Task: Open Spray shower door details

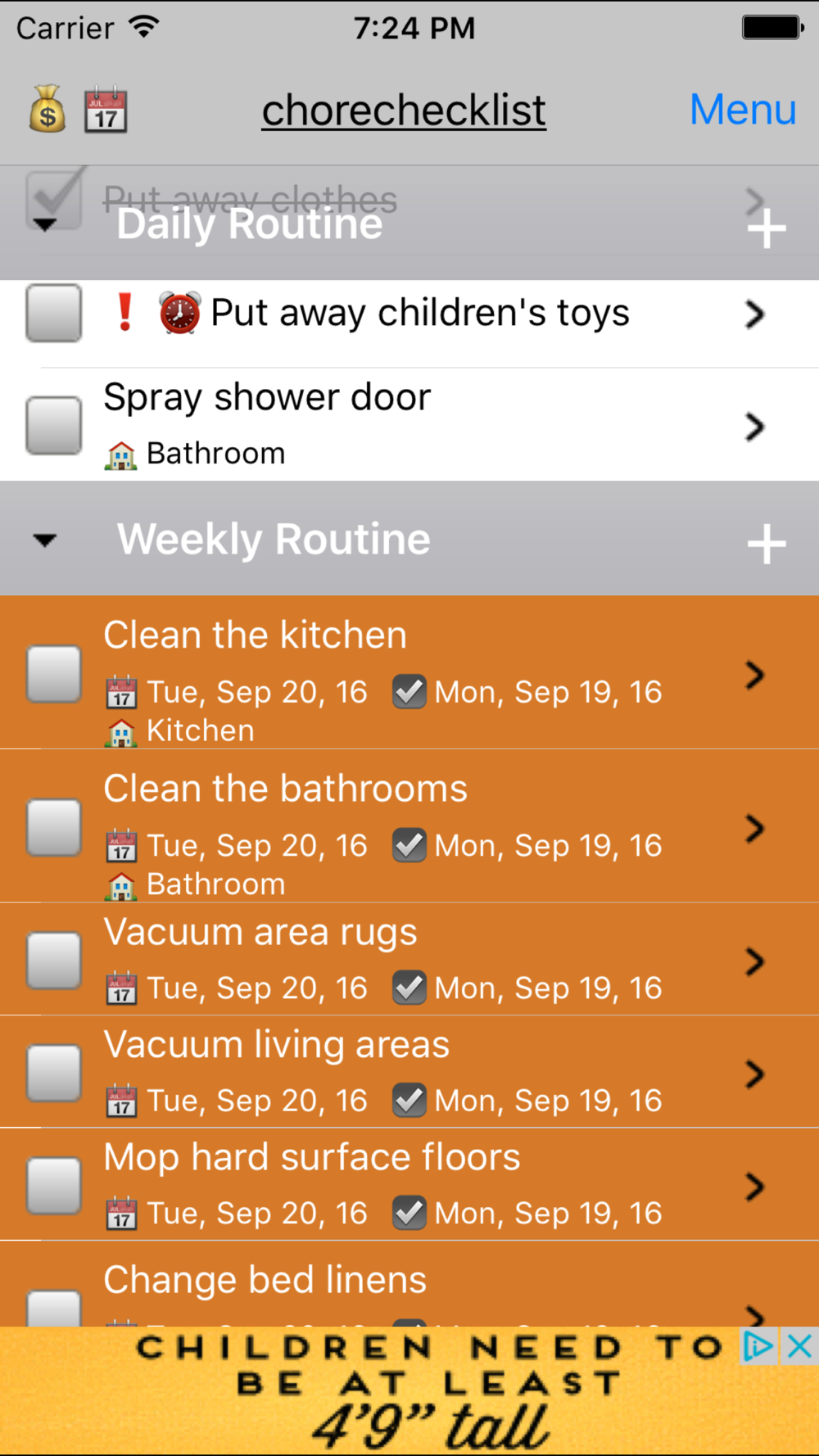Action: click(753, 427)
